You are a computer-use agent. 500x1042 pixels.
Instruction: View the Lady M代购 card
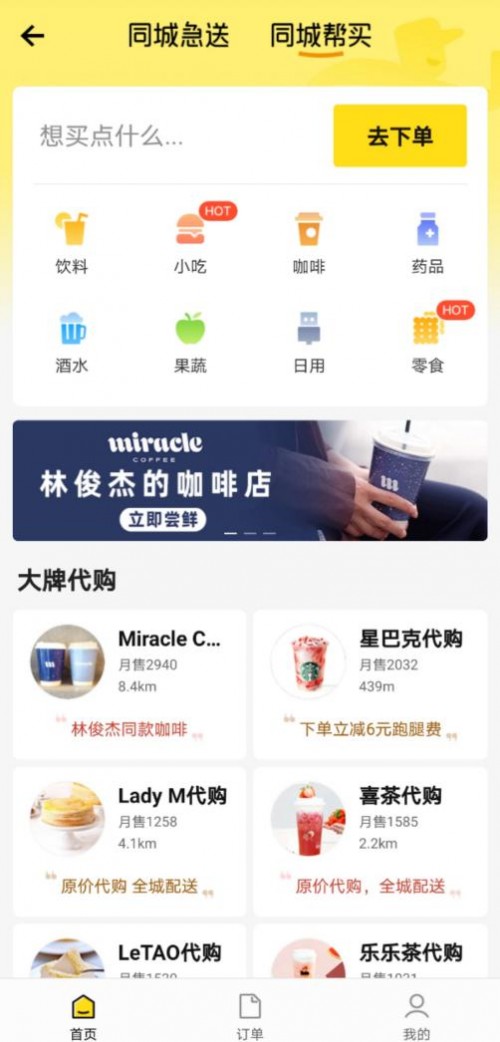pyautogui.click(x=129, y=842)
